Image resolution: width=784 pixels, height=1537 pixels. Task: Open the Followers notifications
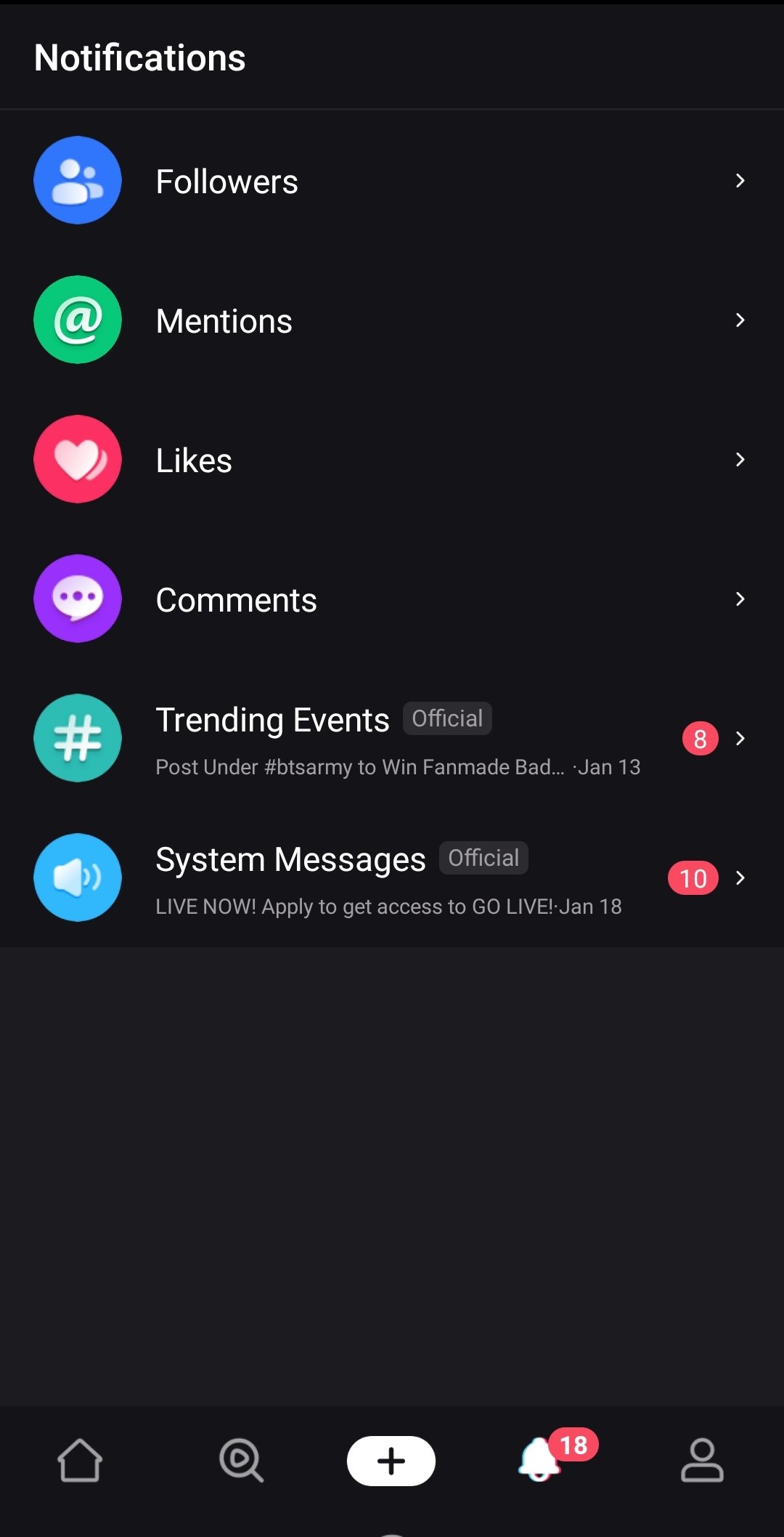click(x=392, y=181)
